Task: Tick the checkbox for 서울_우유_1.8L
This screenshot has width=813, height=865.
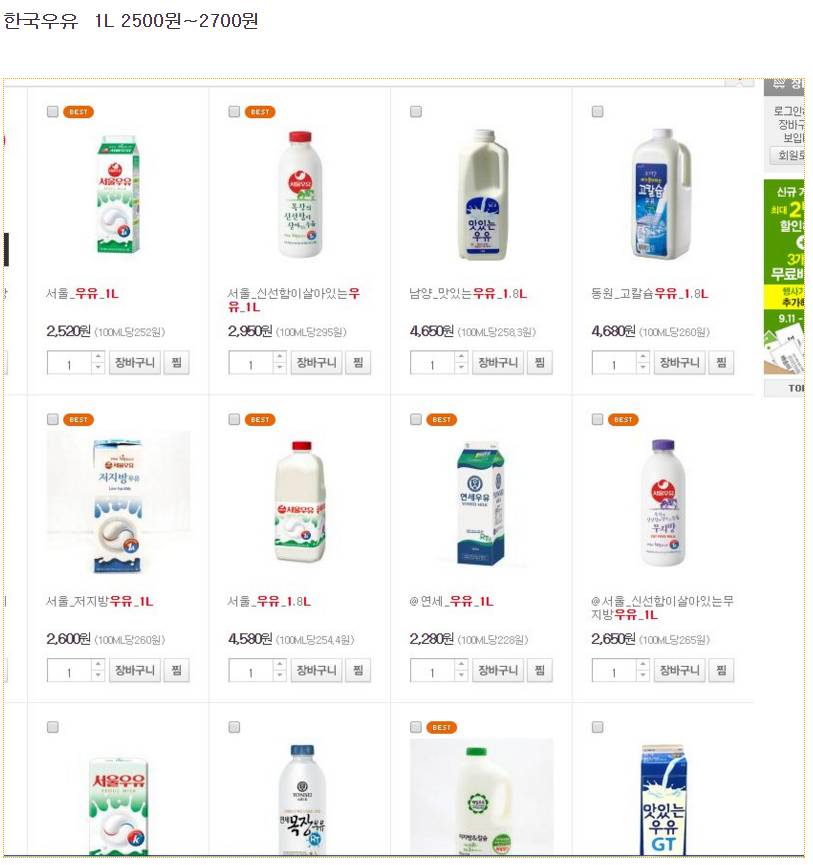Action: [234, 420]
